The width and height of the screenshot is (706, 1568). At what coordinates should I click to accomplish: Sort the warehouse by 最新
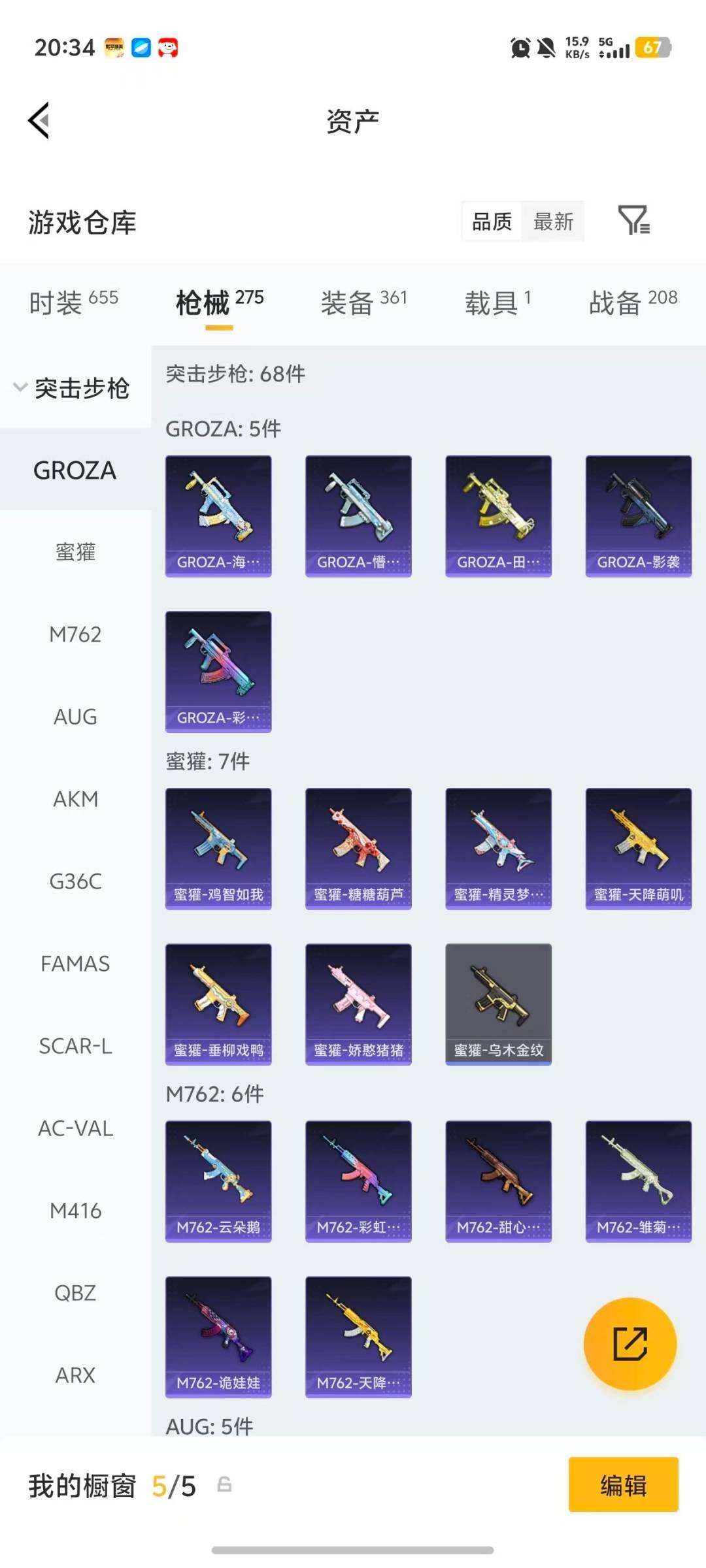tap(553, 221)
